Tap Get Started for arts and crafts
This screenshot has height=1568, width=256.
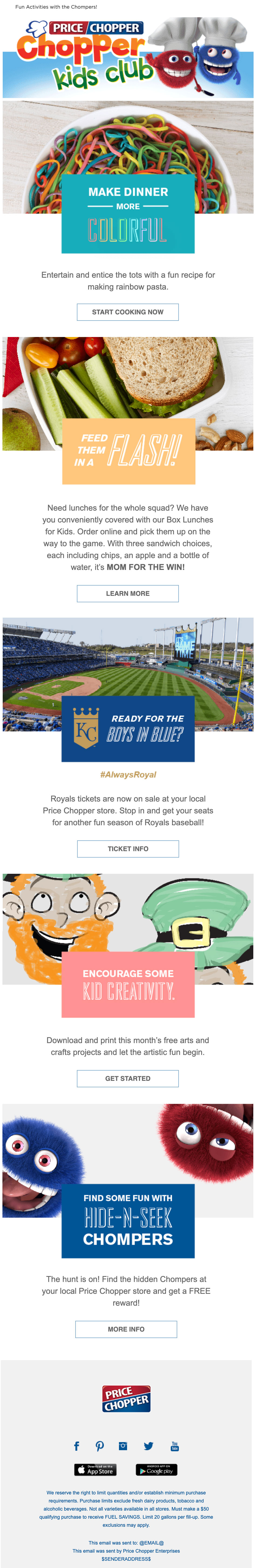(x=127, y=1078)
